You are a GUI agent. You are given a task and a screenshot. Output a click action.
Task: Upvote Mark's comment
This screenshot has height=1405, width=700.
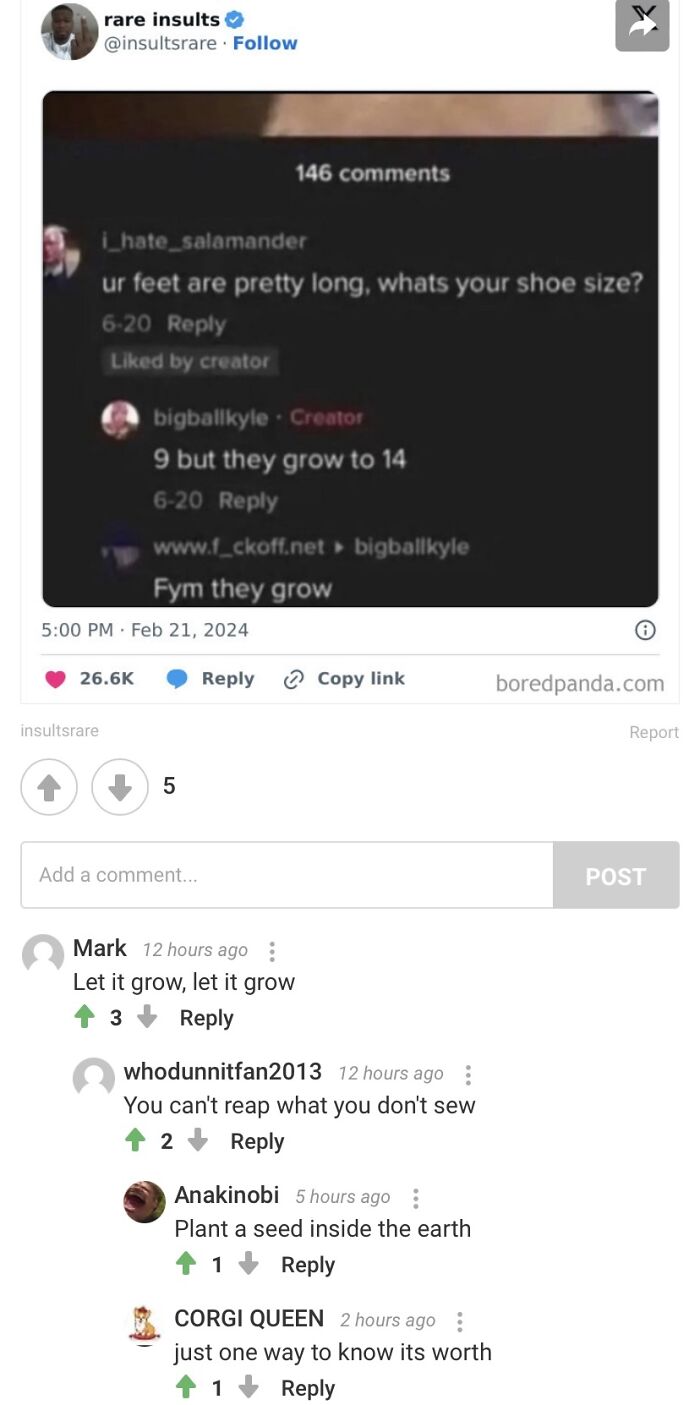(x=85, y=1017)
